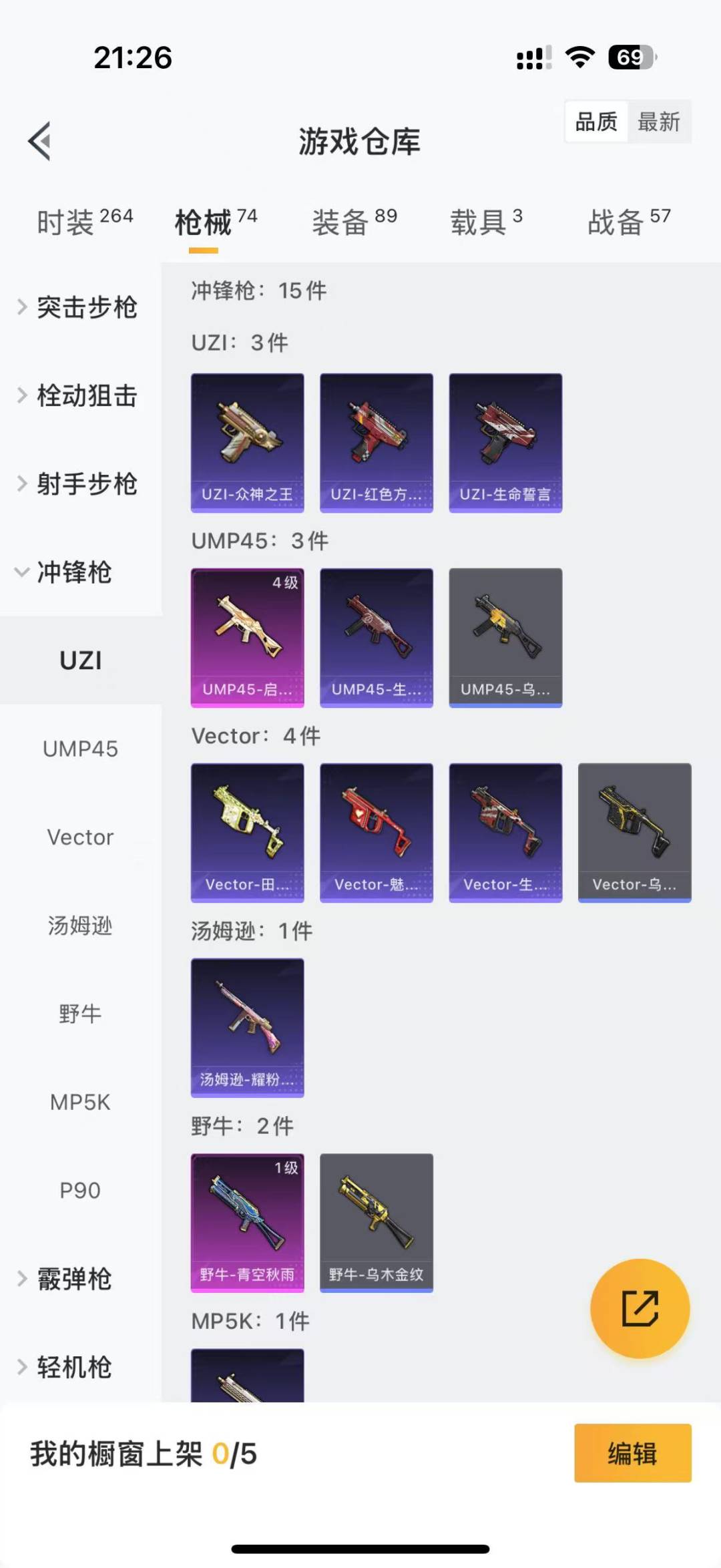Expand the 射手步枪 category
Viewport: 721px width, 1568px height.
80,483
